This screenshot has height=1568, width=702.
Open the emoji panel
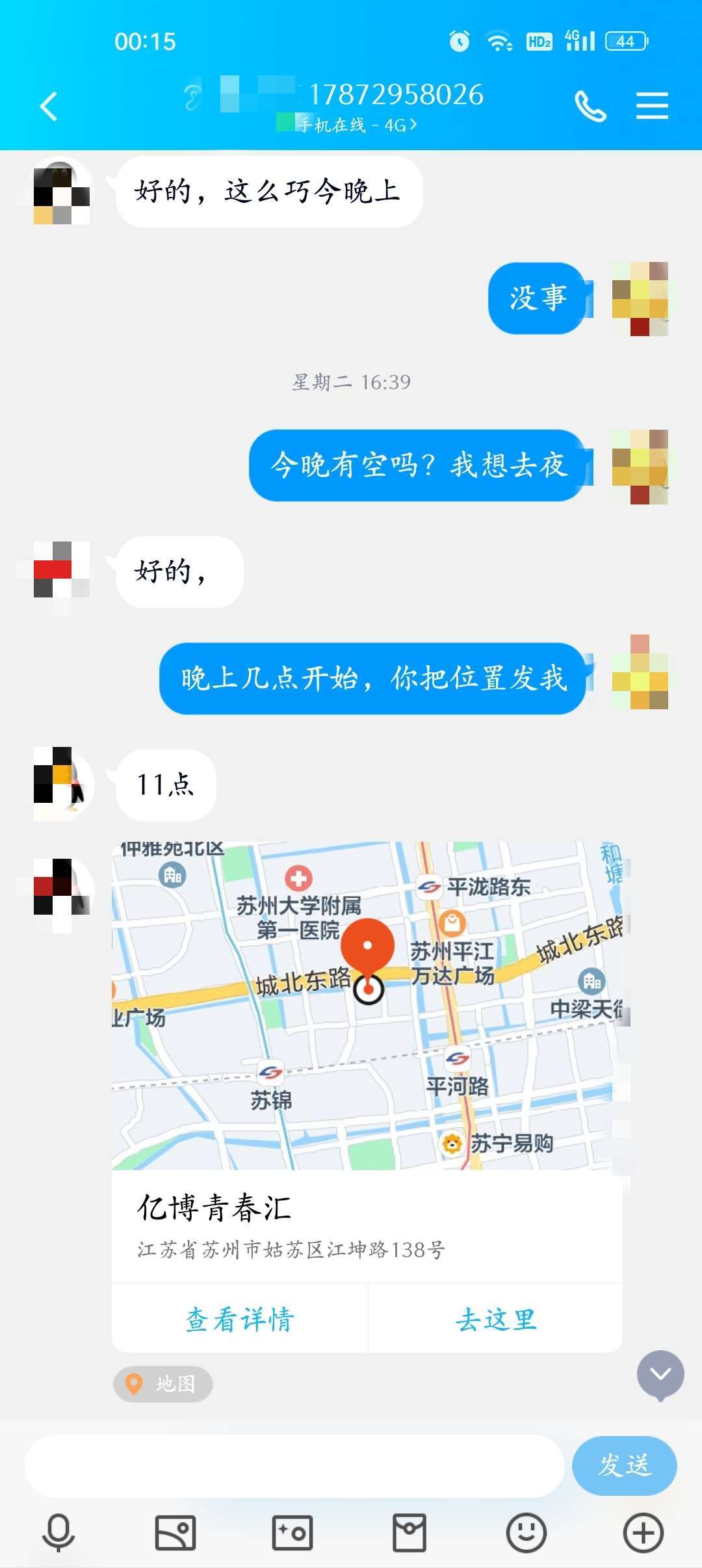[526, 1532]
